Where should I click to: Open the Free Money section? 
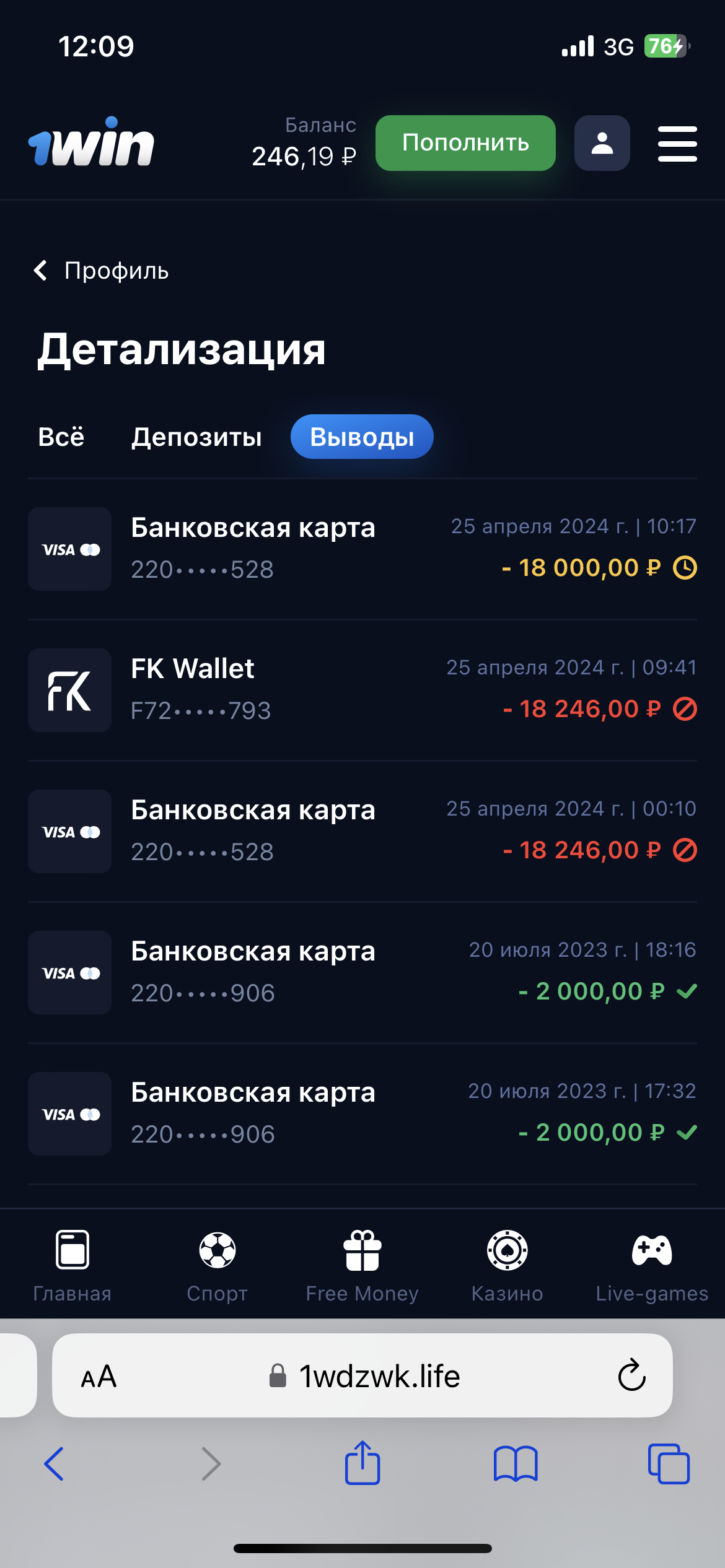pyautogui.click(x=362, y=1265)
